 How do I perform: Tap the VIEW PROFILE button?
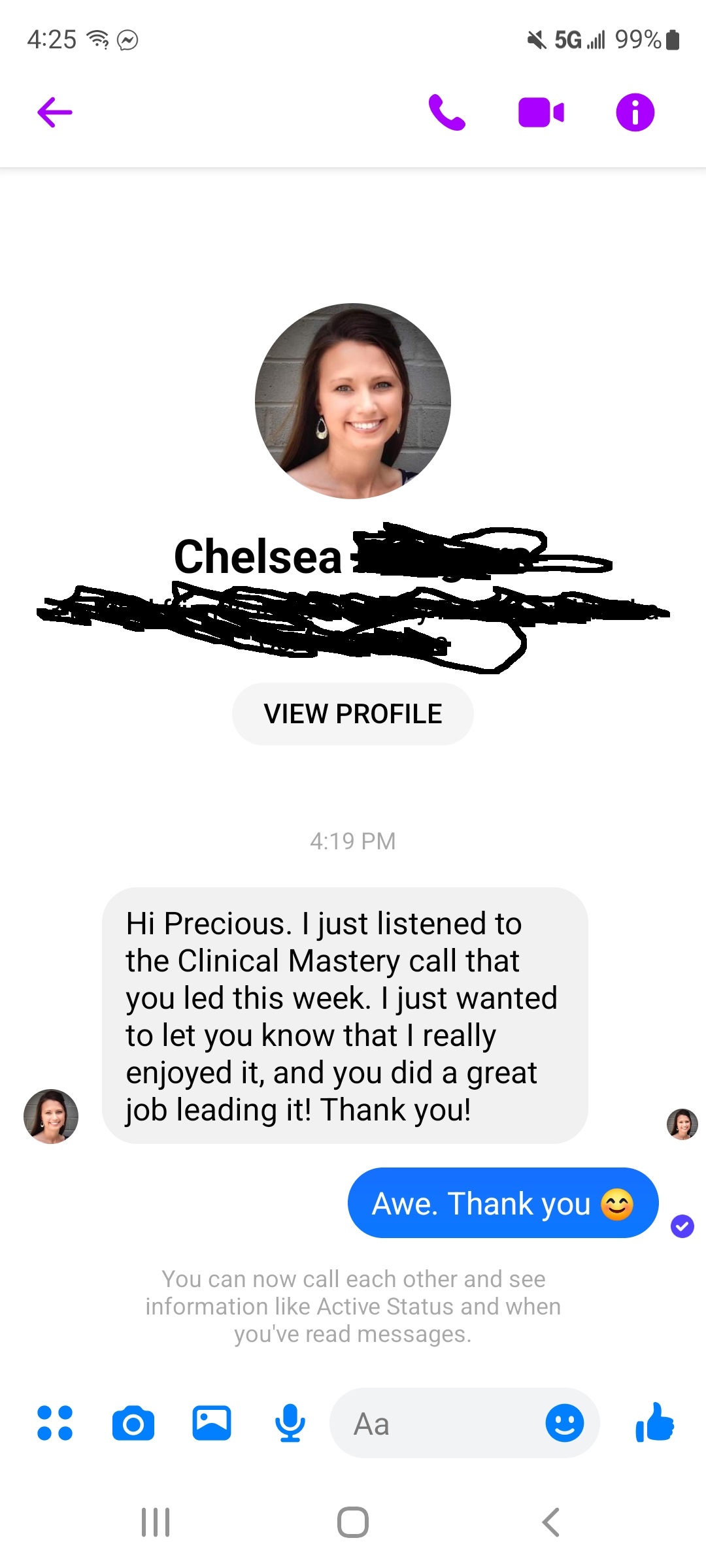(x=352, y=714)
